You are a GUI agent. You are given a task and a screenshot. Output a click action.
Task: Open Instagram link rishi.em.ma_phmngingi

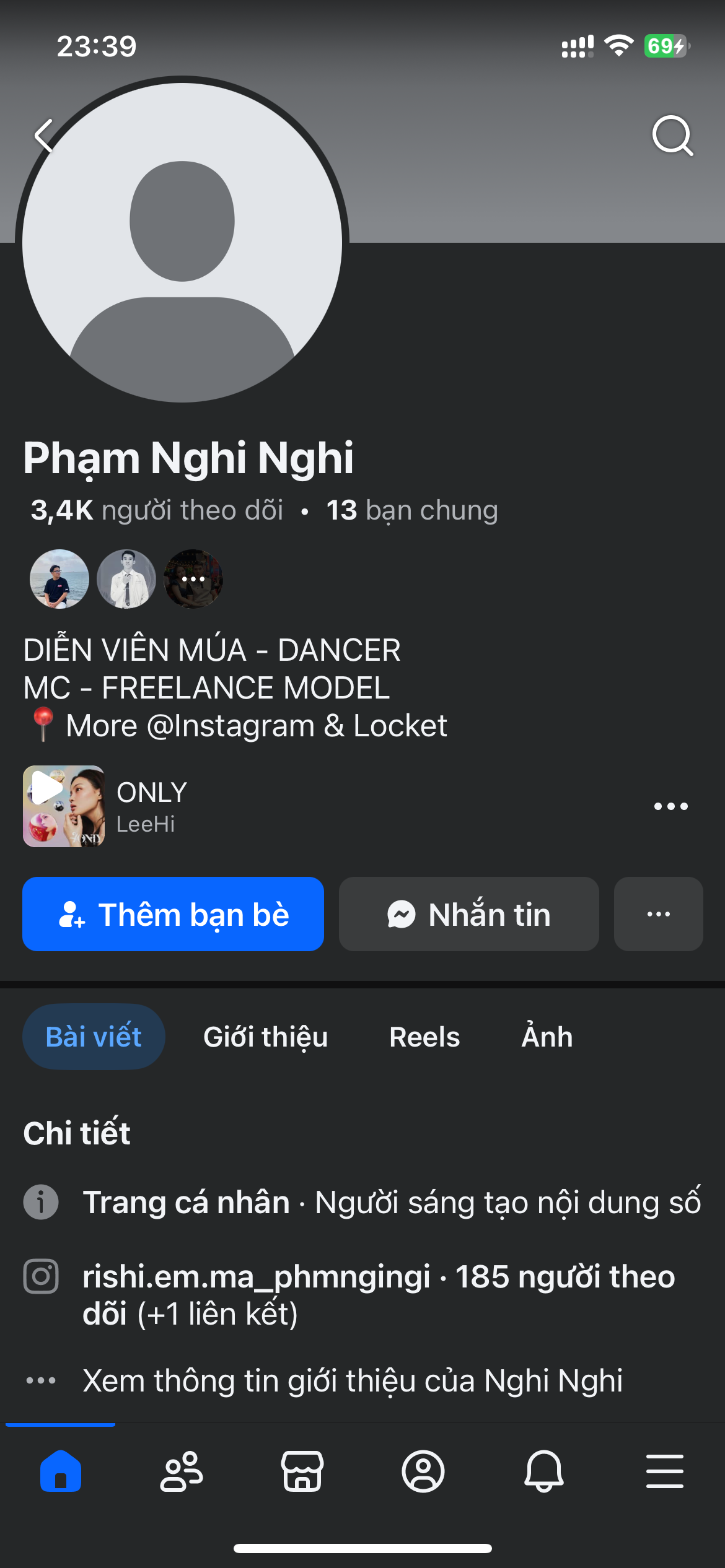pos(256,1277)
